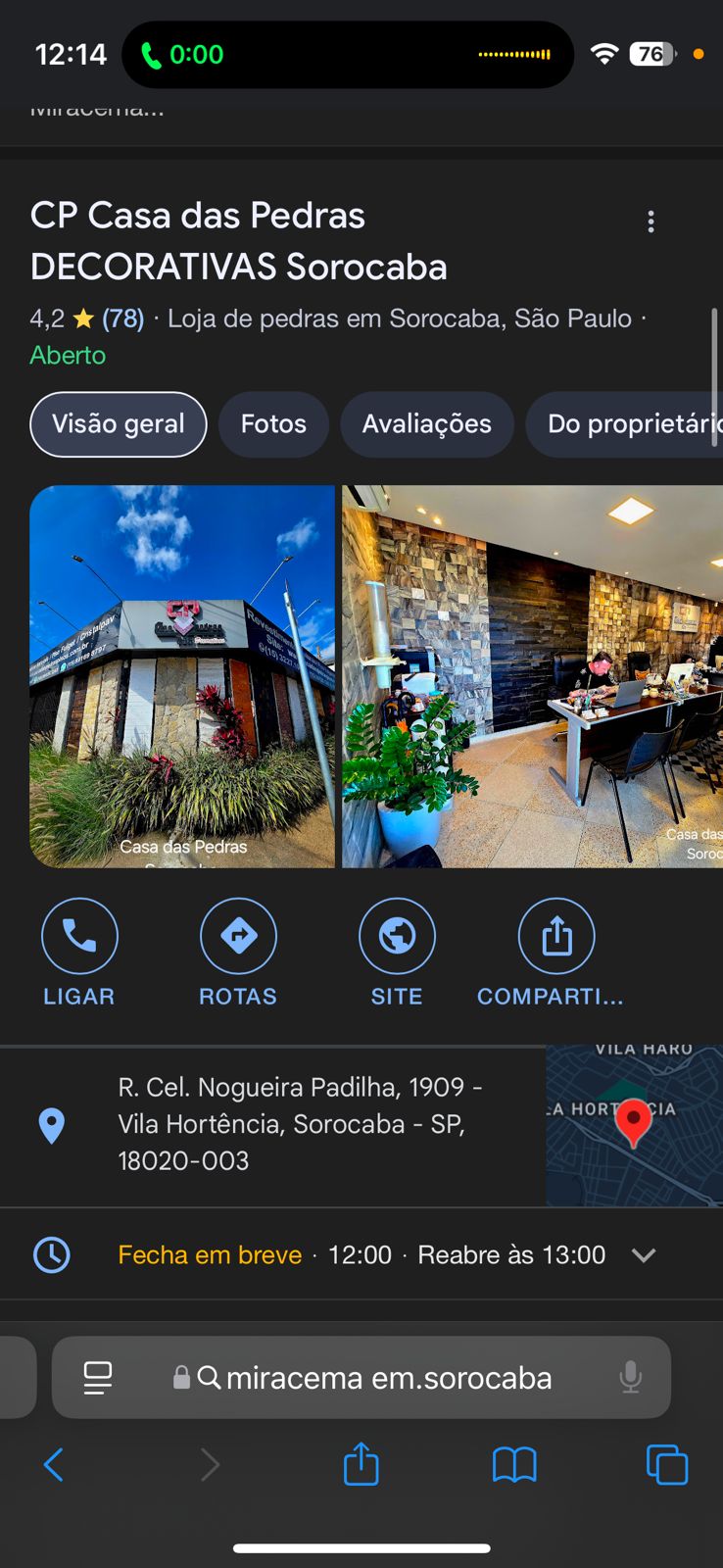
Task: Visit the store's SITE
Action: (x=397, y=952)
